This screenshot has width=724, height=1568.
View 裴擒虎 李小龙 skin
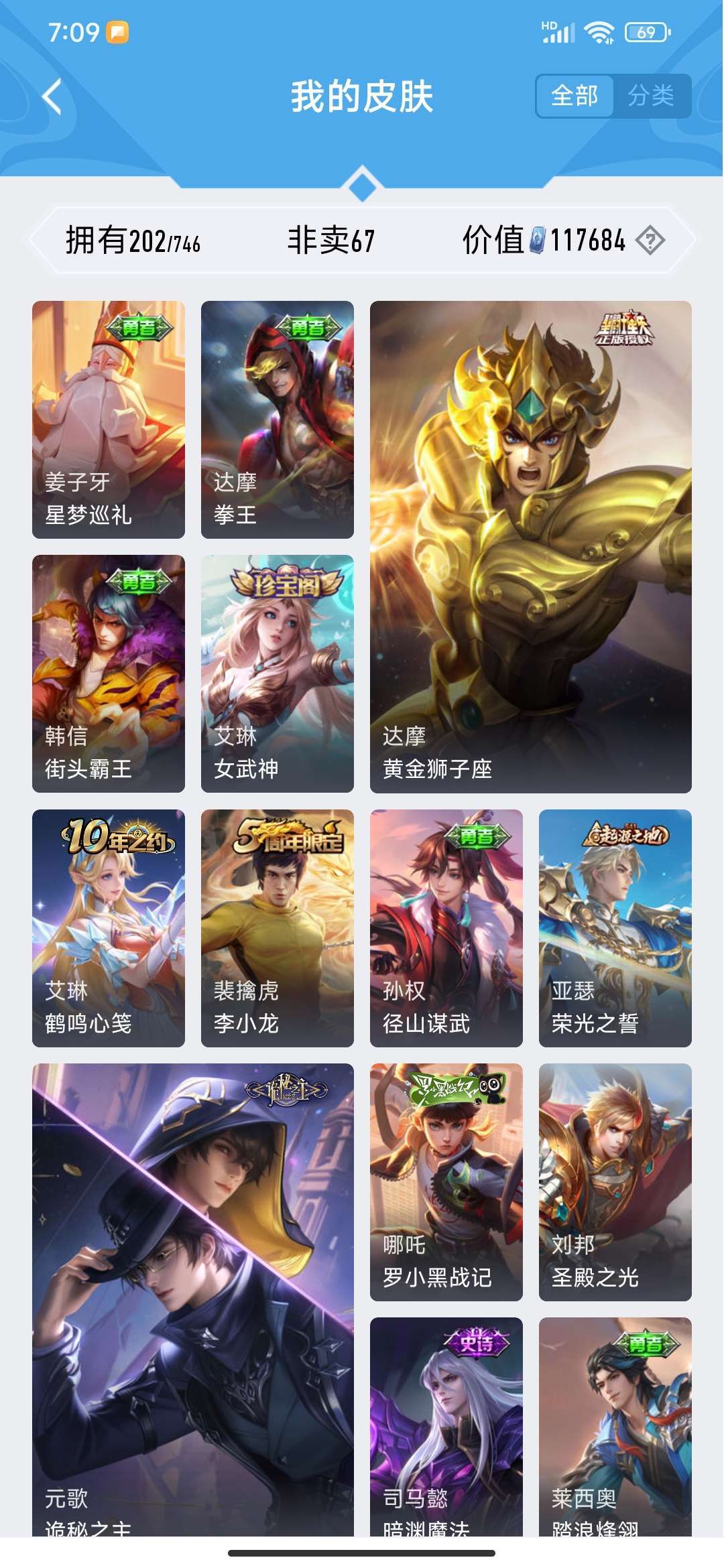pos(278,928)
